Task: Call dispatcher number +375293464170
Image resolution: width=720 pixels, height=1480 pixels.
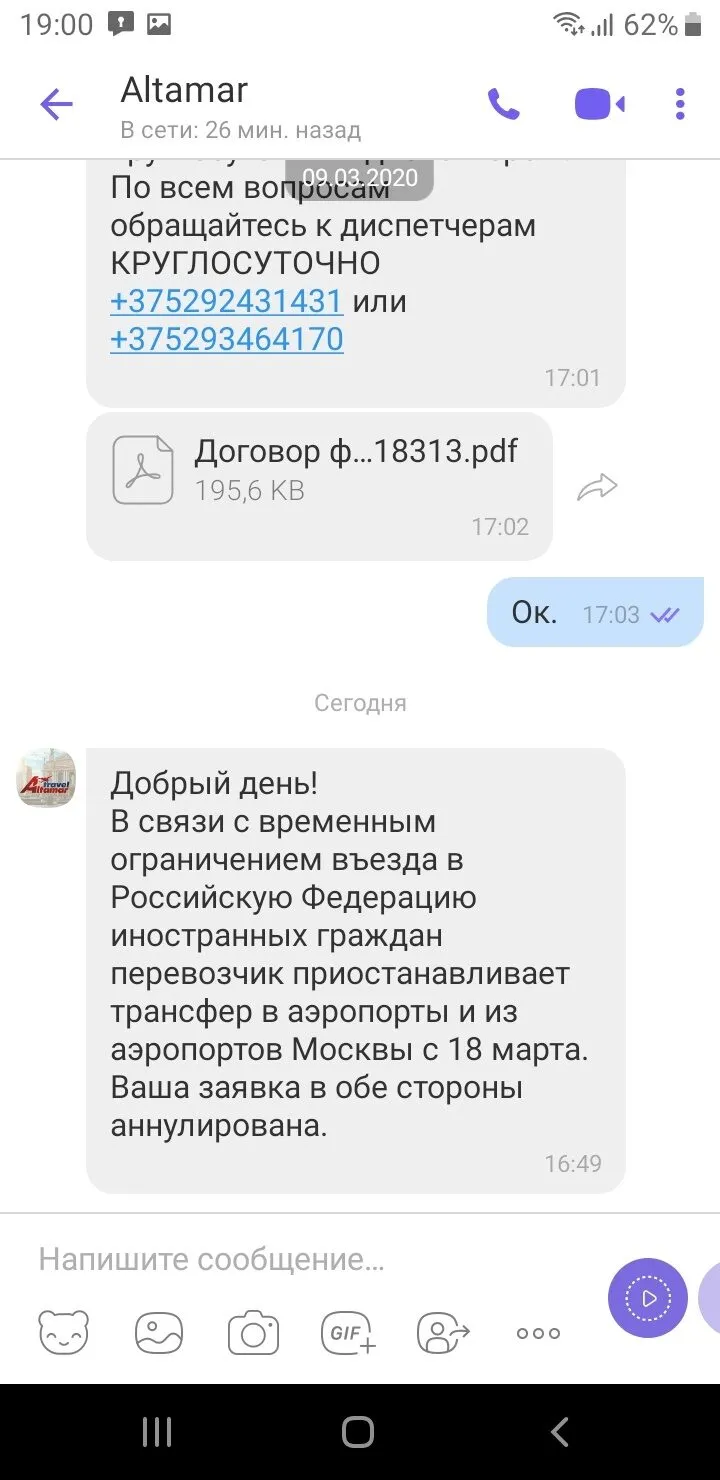Action: coord(227,339)
